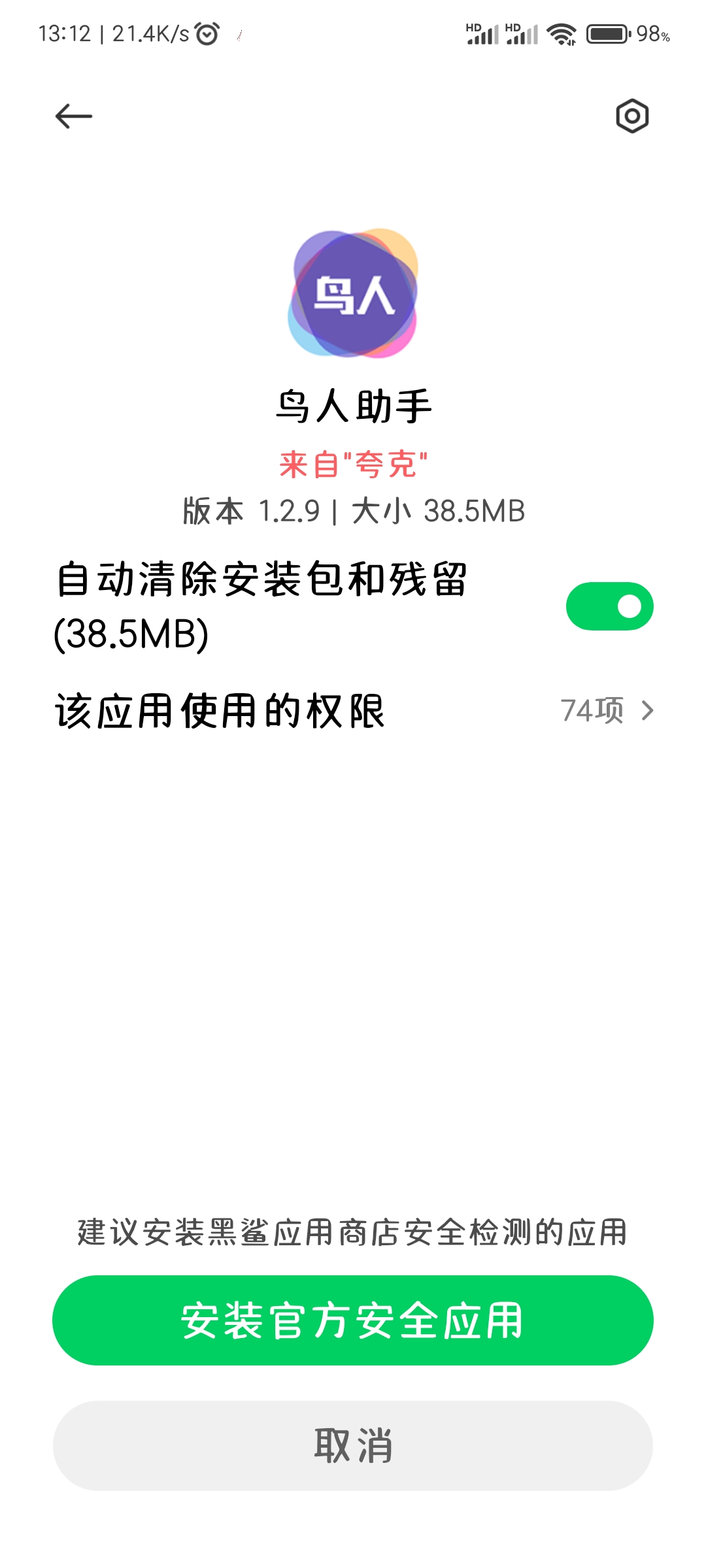Viewport: 706px width, 1568px height.
Task: Open the installer settings gear icon
Action: point(632,116)
